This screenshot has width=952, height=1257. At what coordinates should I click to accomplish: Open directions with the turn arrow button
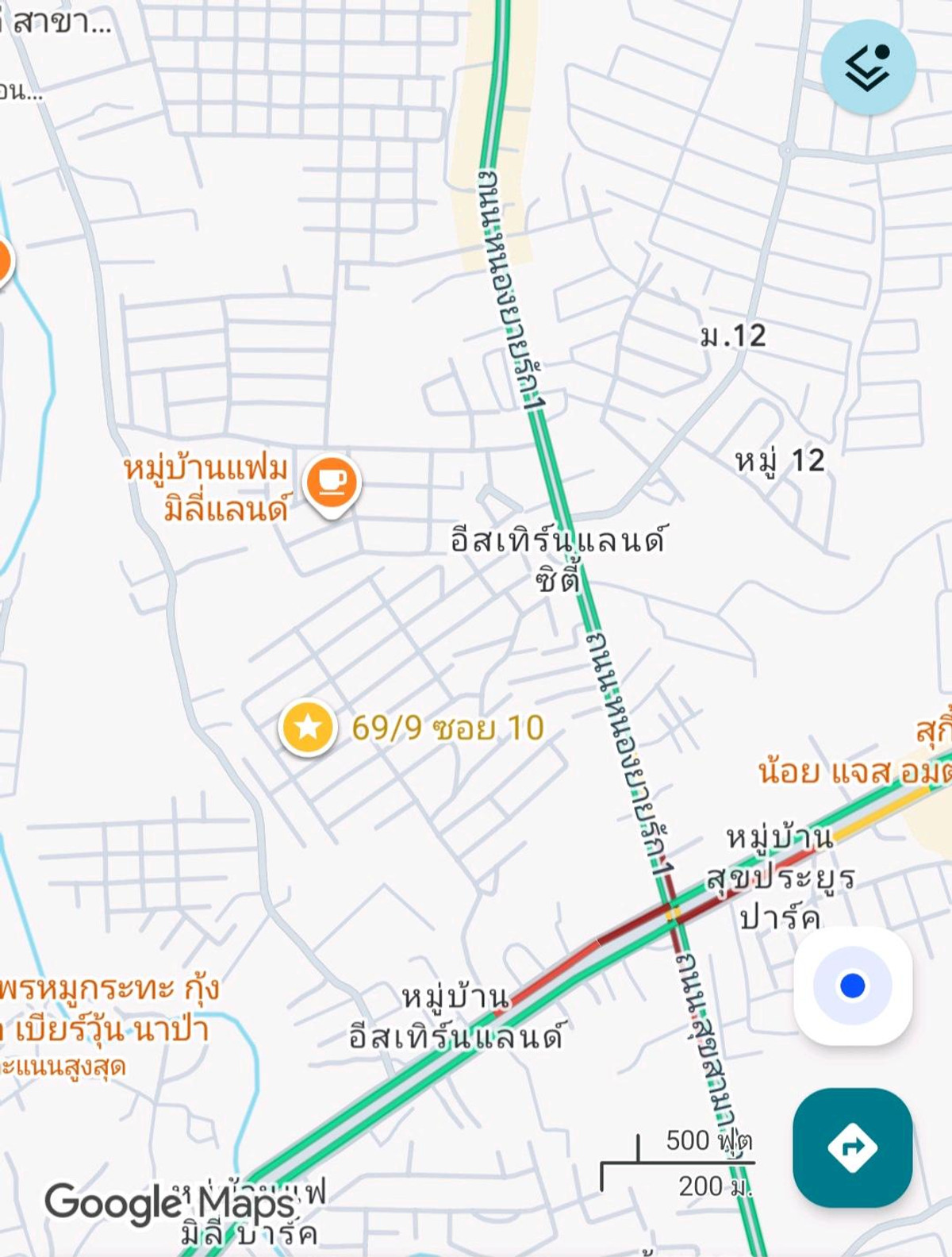click(853, 1147)
